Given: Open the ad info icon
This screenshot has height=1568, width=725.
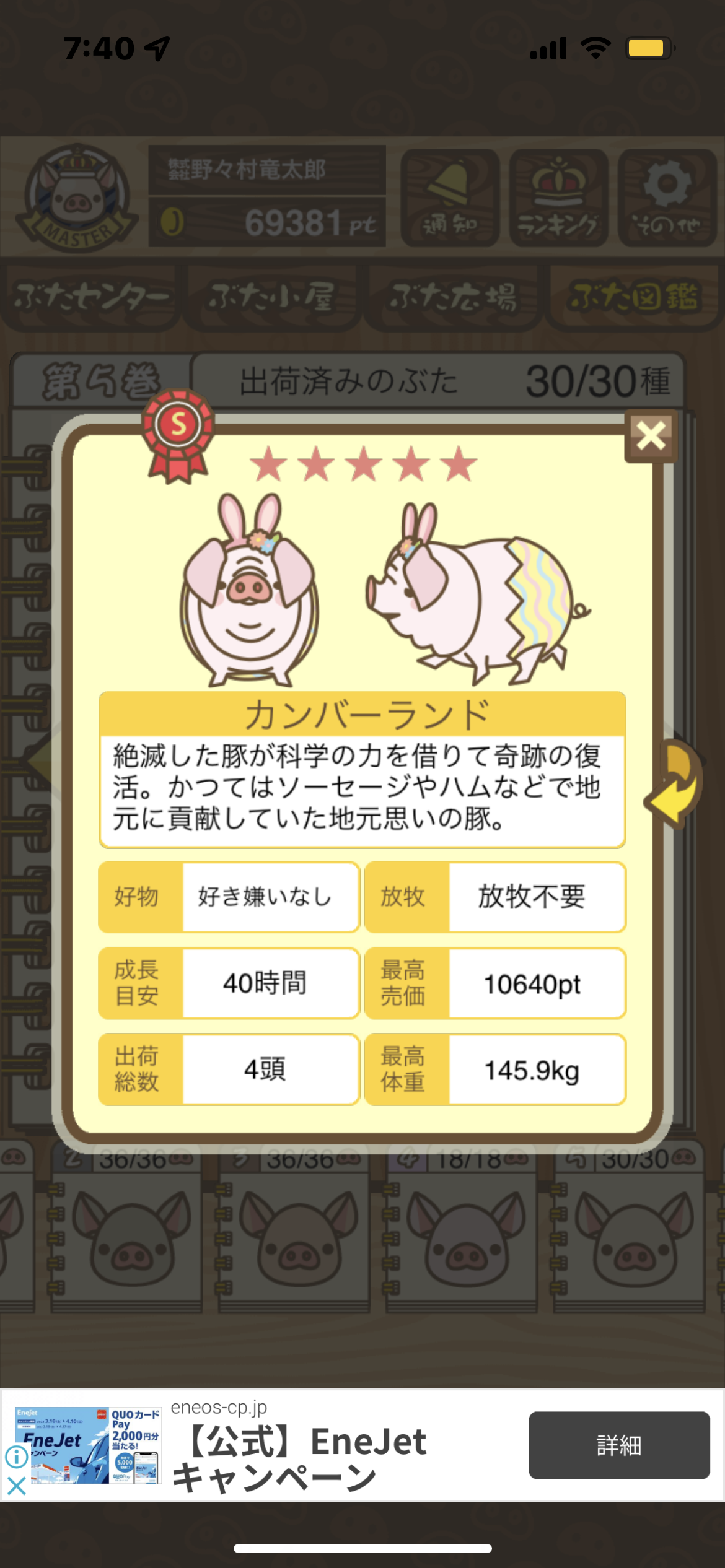Looking at the screenshot, I should (16, 1457).
